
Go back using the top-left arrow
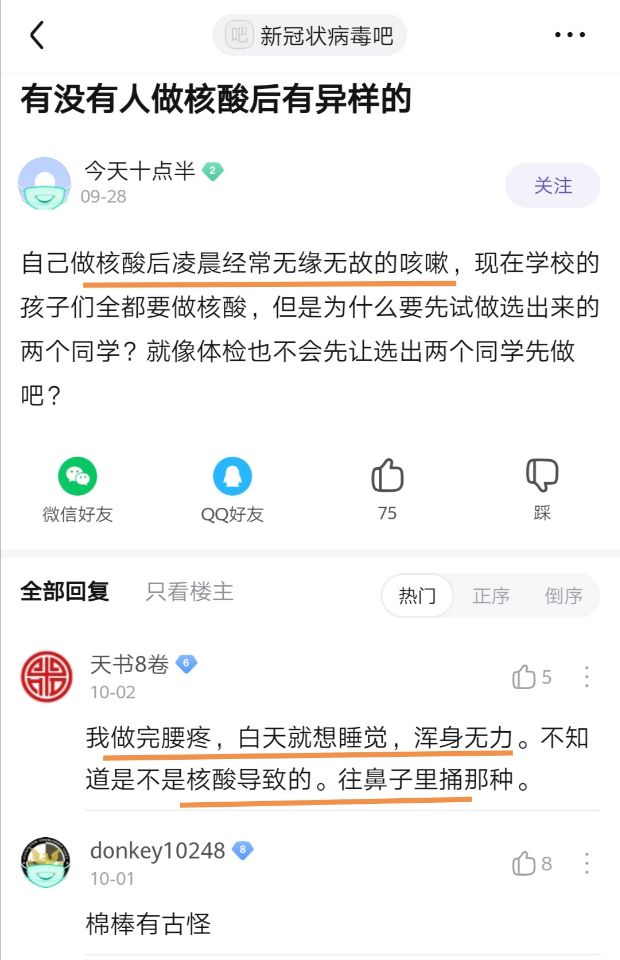coord(37,36)
